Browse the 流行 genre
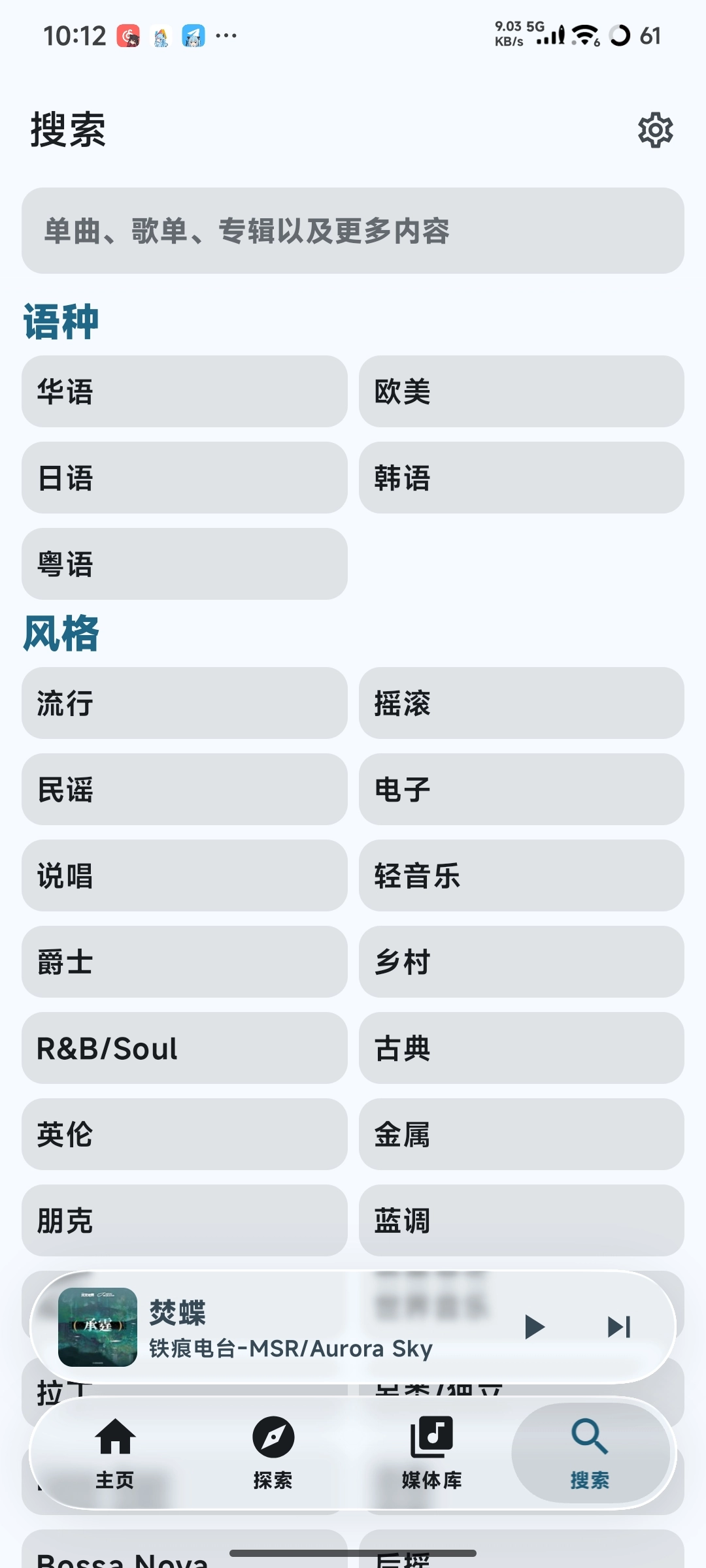 tap(184, 703)
